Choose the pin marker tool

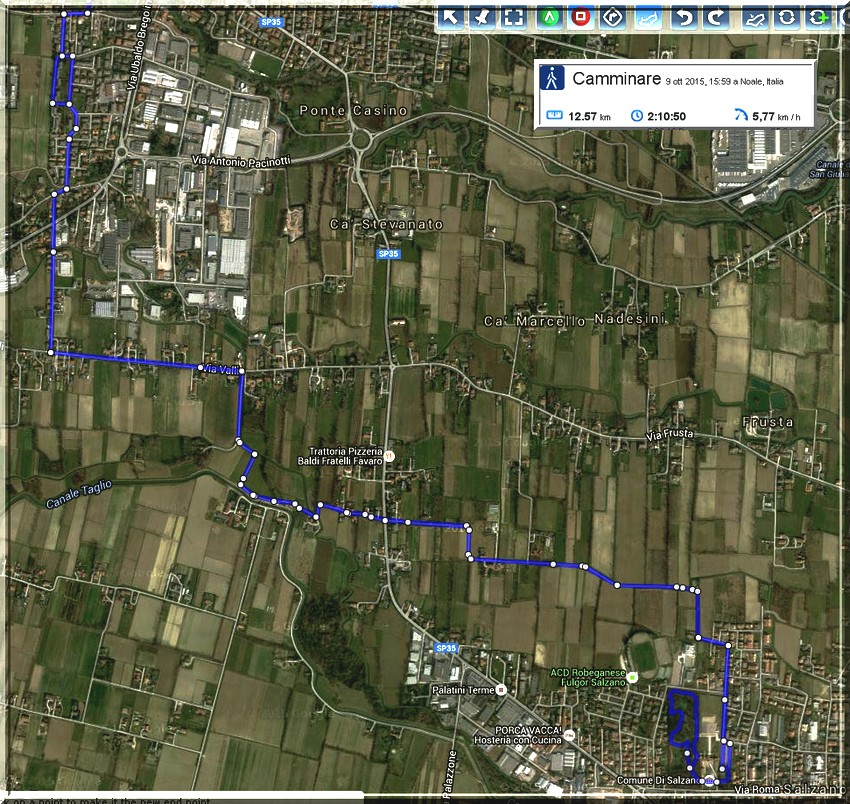pos(482,17)
